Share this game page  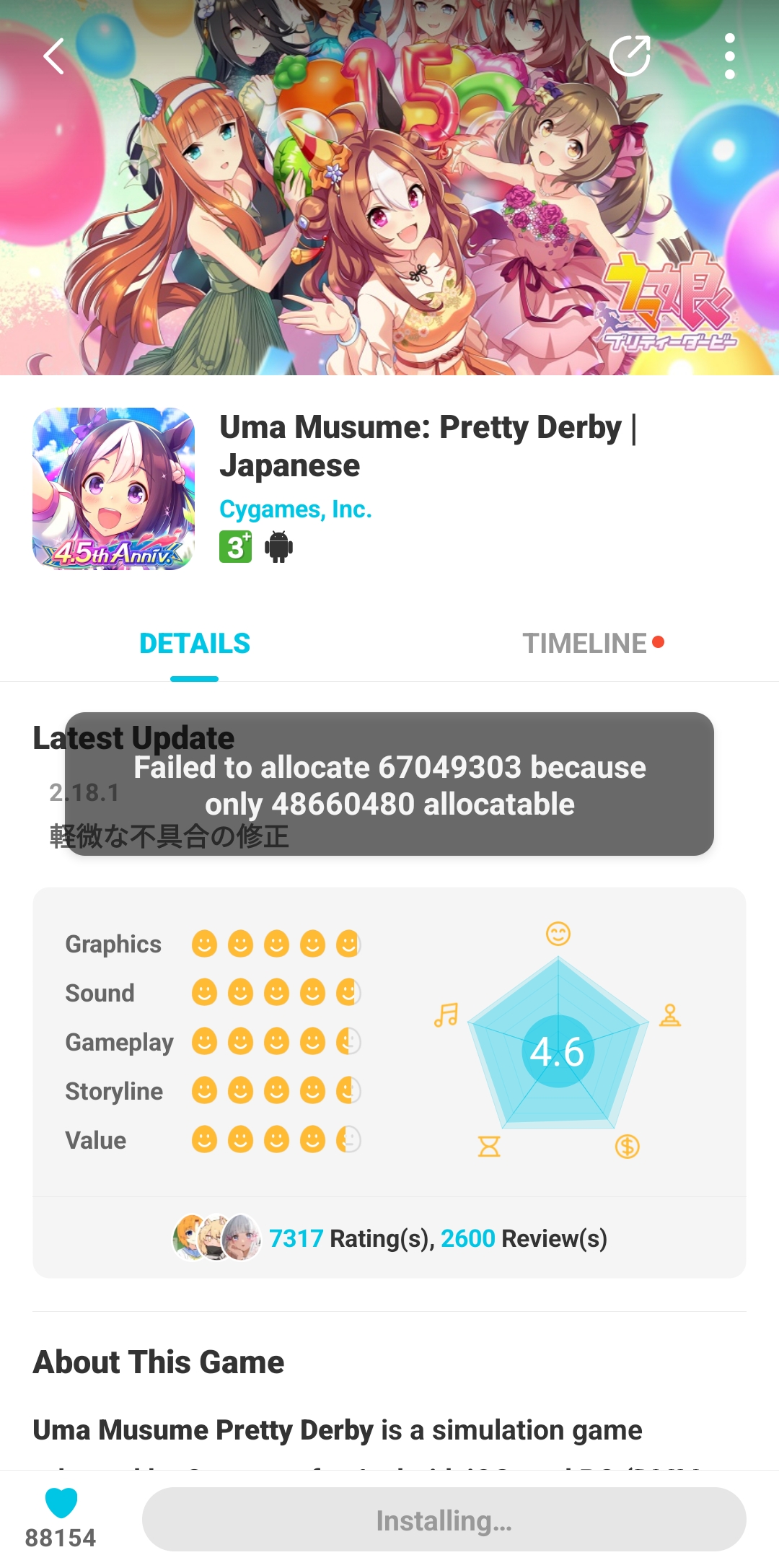click(x=630, y=56)
